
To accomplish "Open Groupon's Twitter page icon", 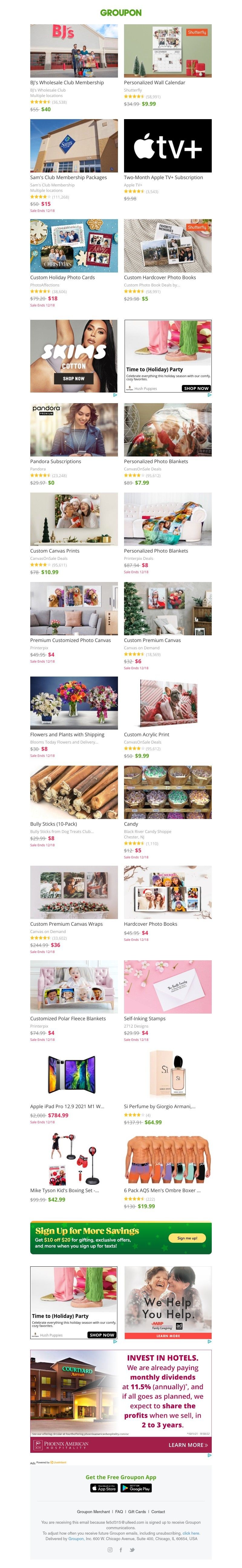I will coord(132,1550).
